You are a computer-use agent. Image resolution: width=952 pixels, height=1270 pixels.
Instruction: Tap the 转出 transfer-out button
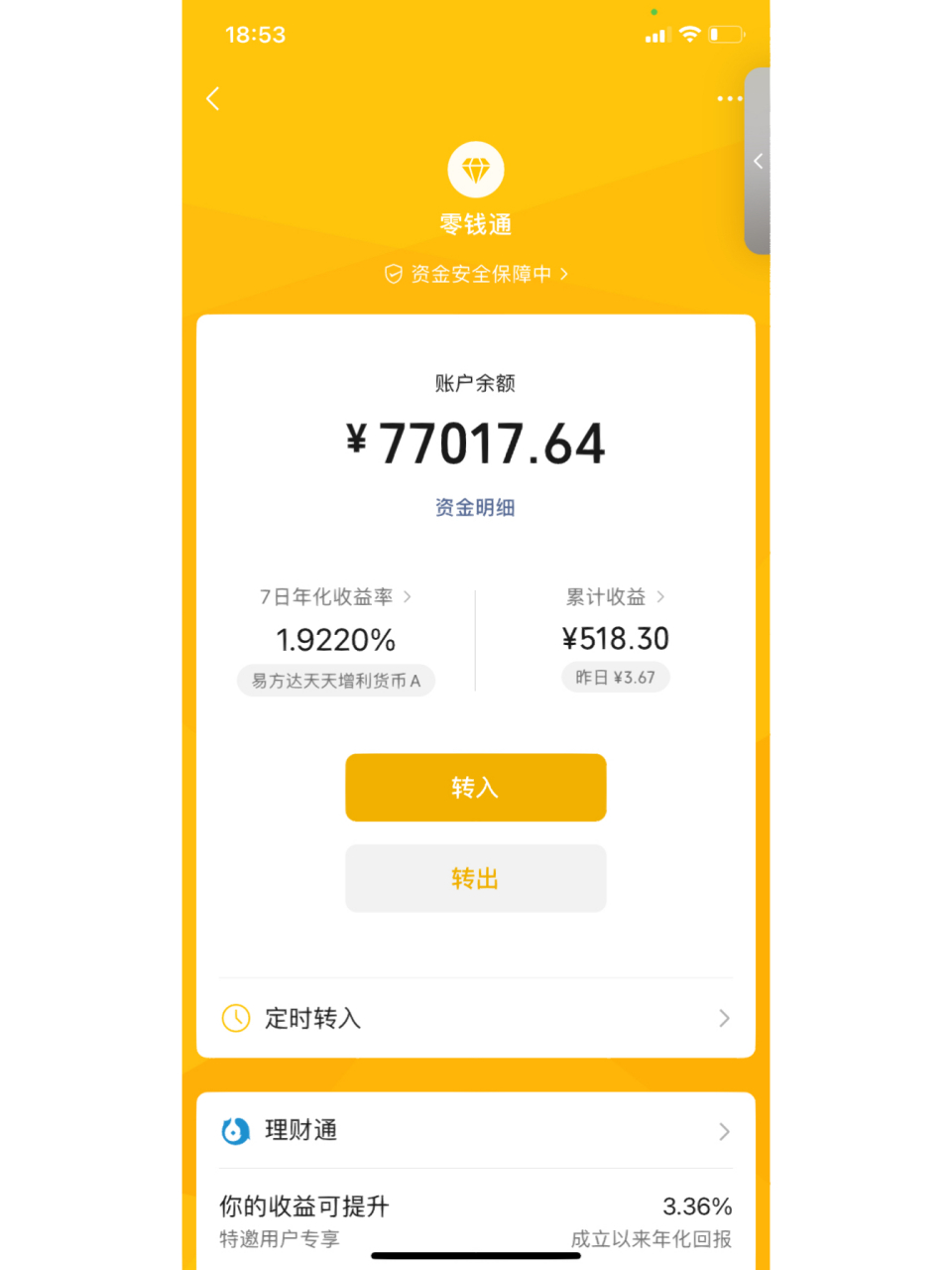[x=476, y=878]
